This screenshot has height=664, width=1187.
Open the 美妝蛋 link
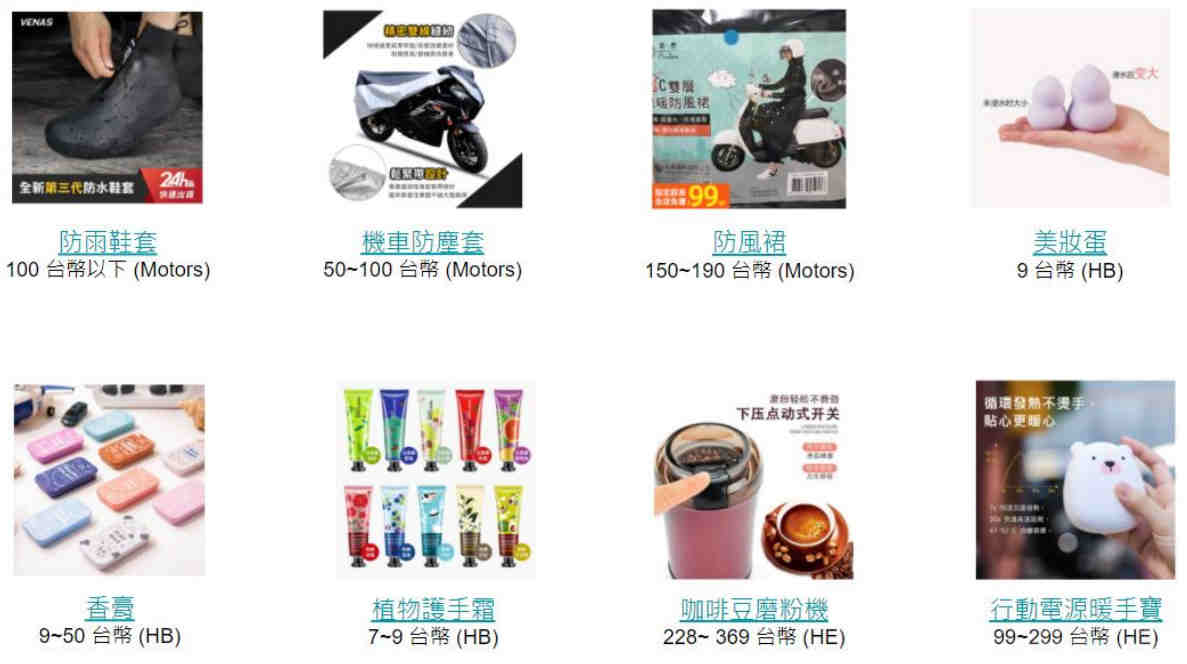tap(1070, 242)
